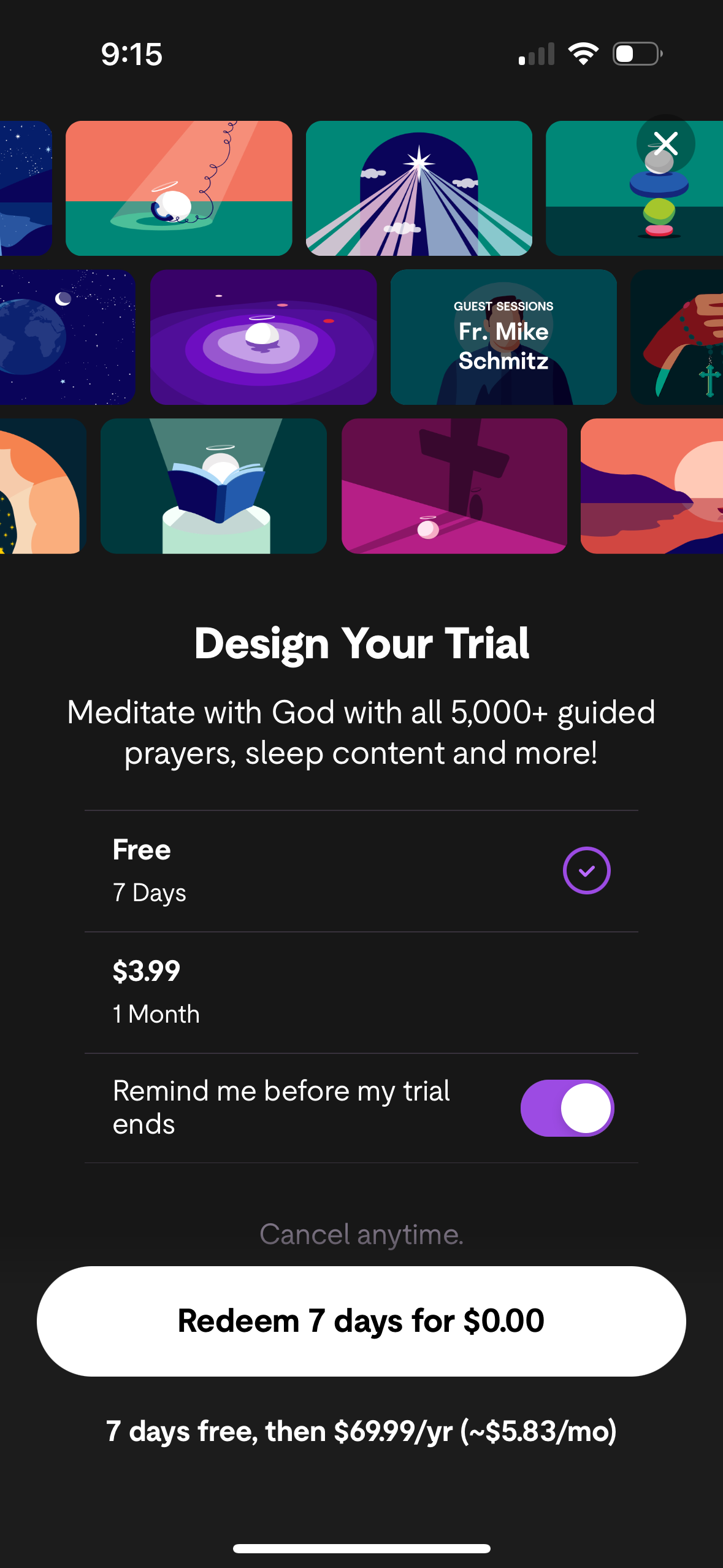The height and width of the screenshot is (1568, 723).
Task: Toggle off the trial end reminder
Action: pos(567,1108)
